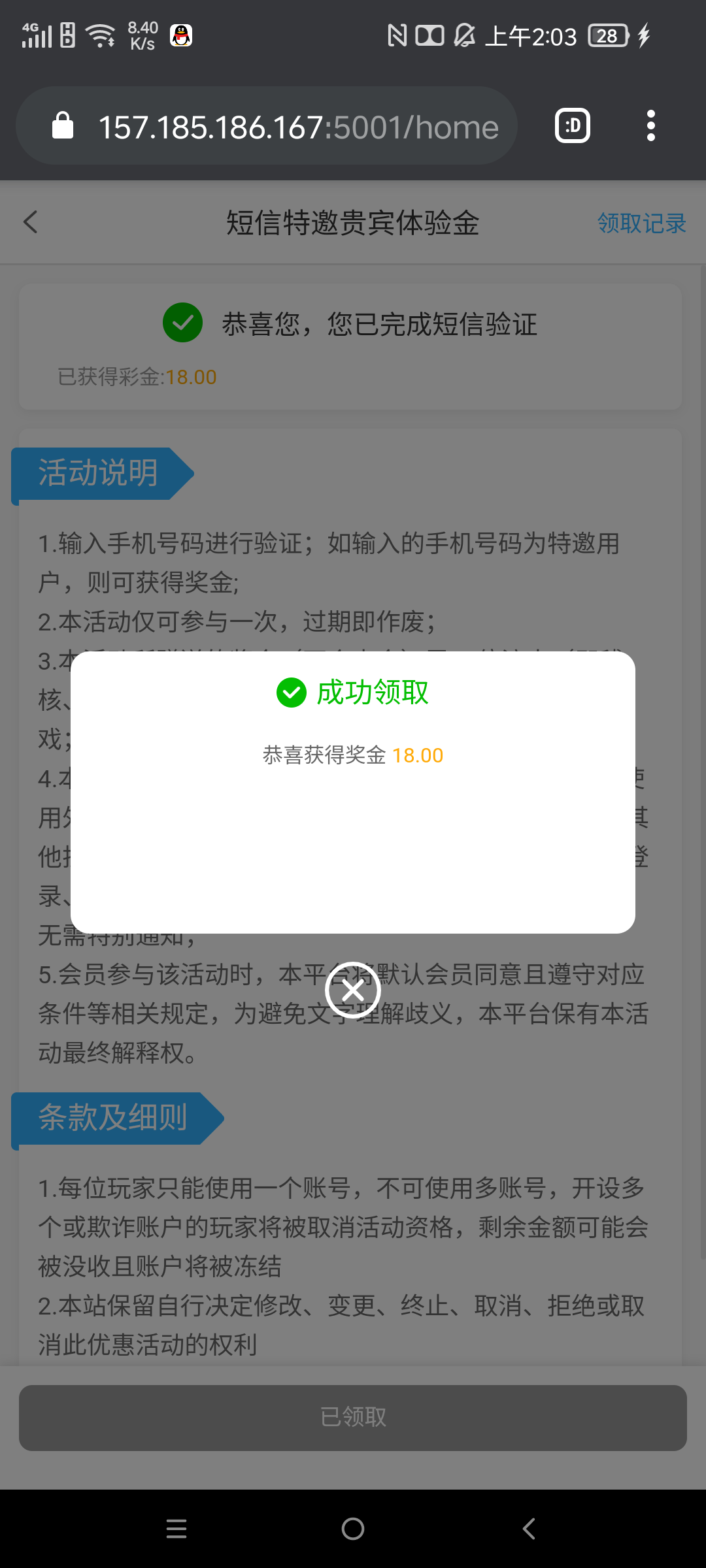Open the browser tab switcher
Image resolution: width=706 pixels, height=1568 pixels.
572,125
